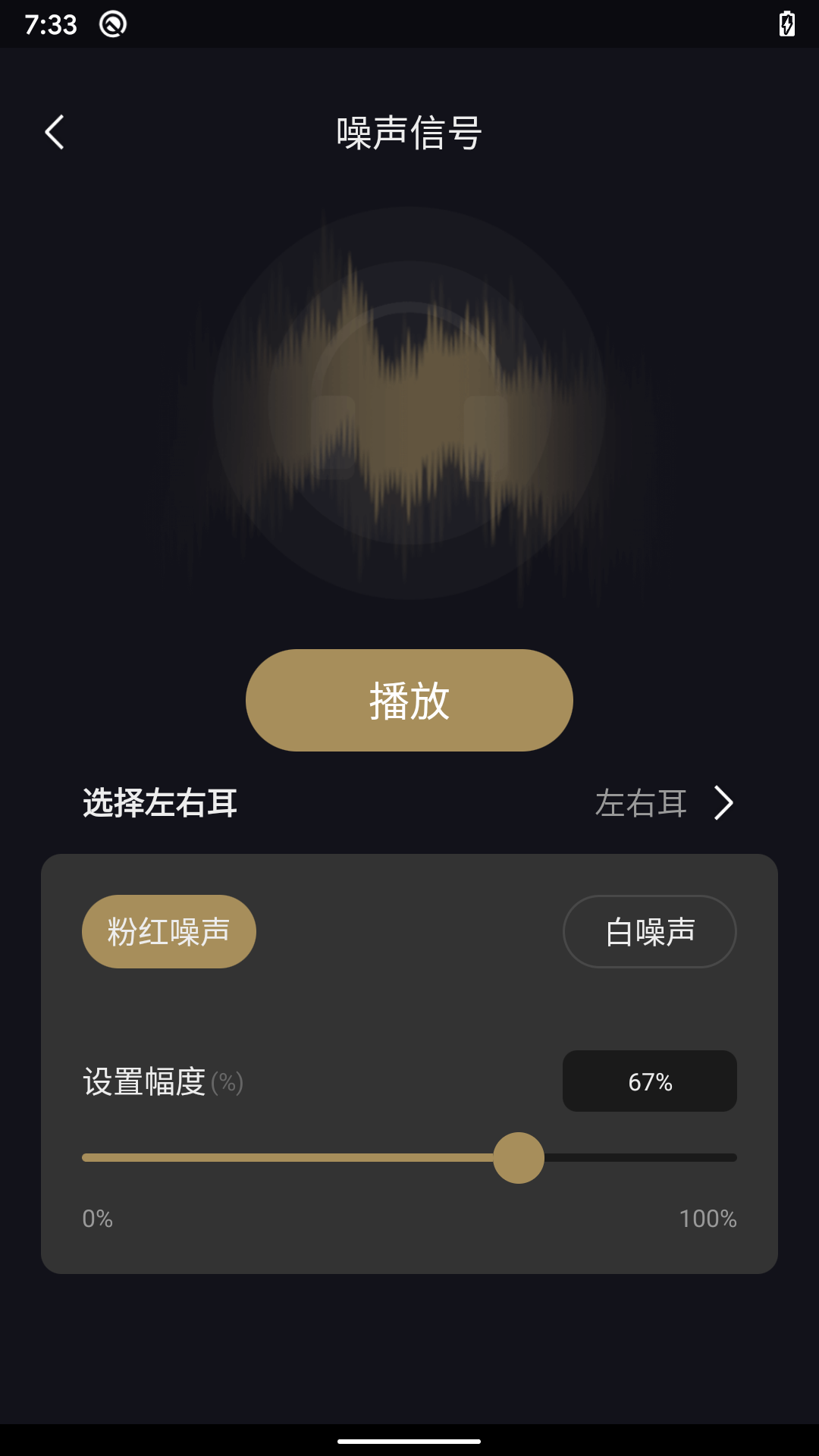Toggle the currently active noise type
The height and width of the screenshot is (1456, 819).
coord(168,931)
